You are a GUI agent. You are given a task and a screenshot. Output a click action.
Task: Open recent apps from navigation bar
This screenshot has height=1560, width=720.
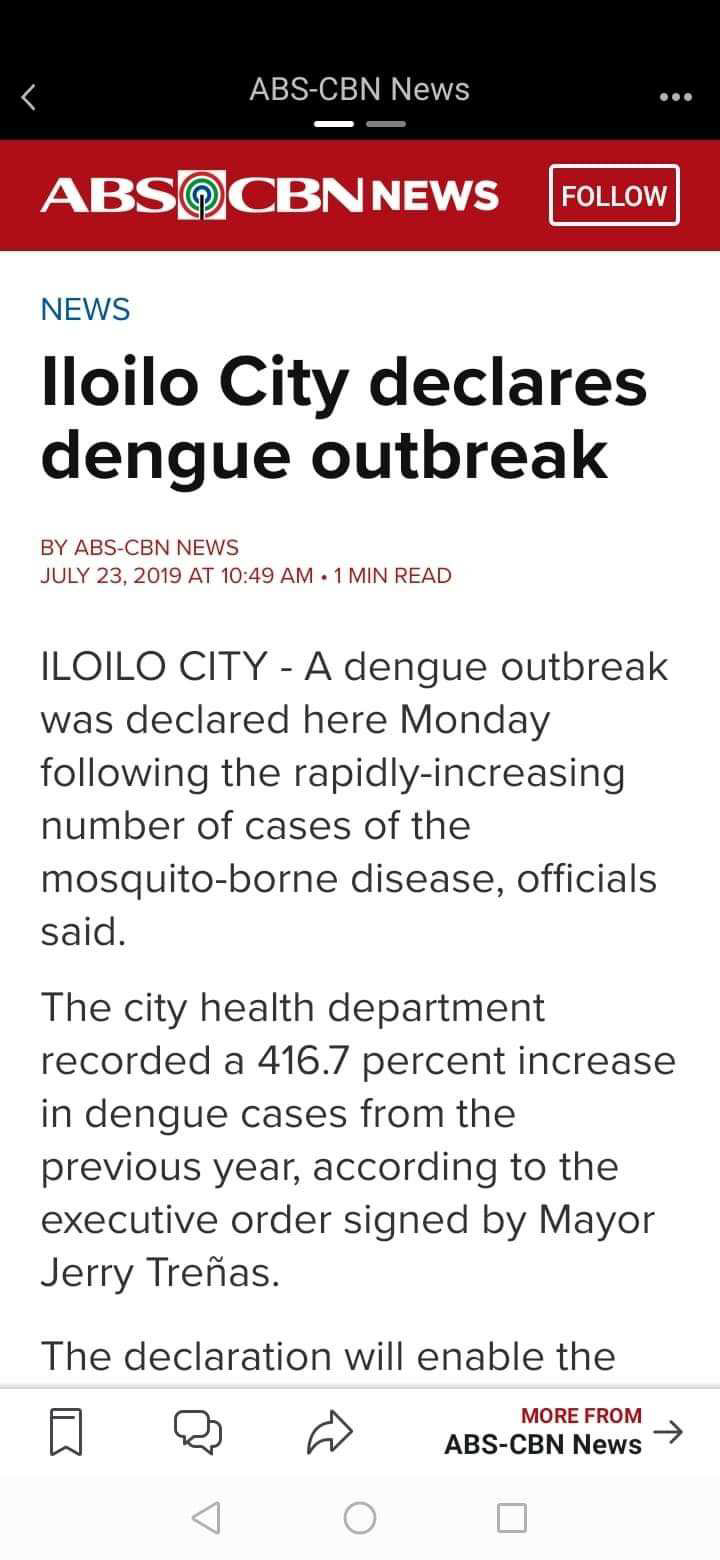point(511,1518)
